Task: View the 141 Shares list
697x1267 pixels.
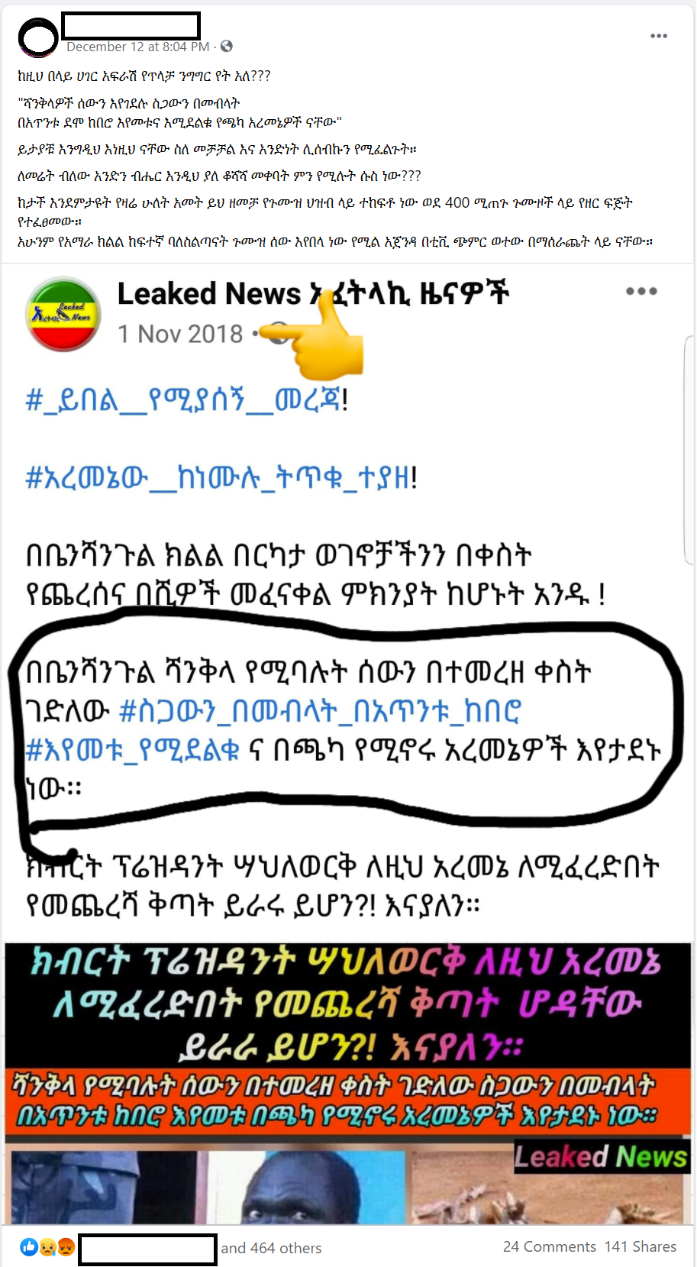Action: coord(639,1247)
